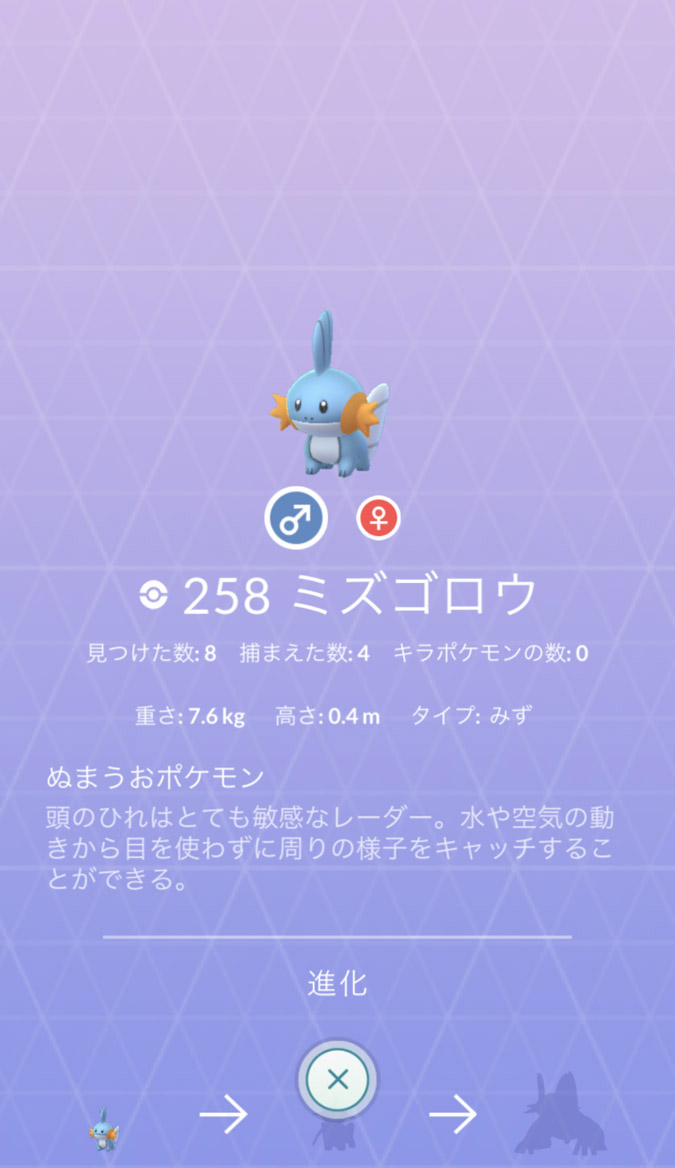This screenshot has width=675, height=1168.
Task: Close the Pokédex entry with X button
Action: [x=338, y=1080]
